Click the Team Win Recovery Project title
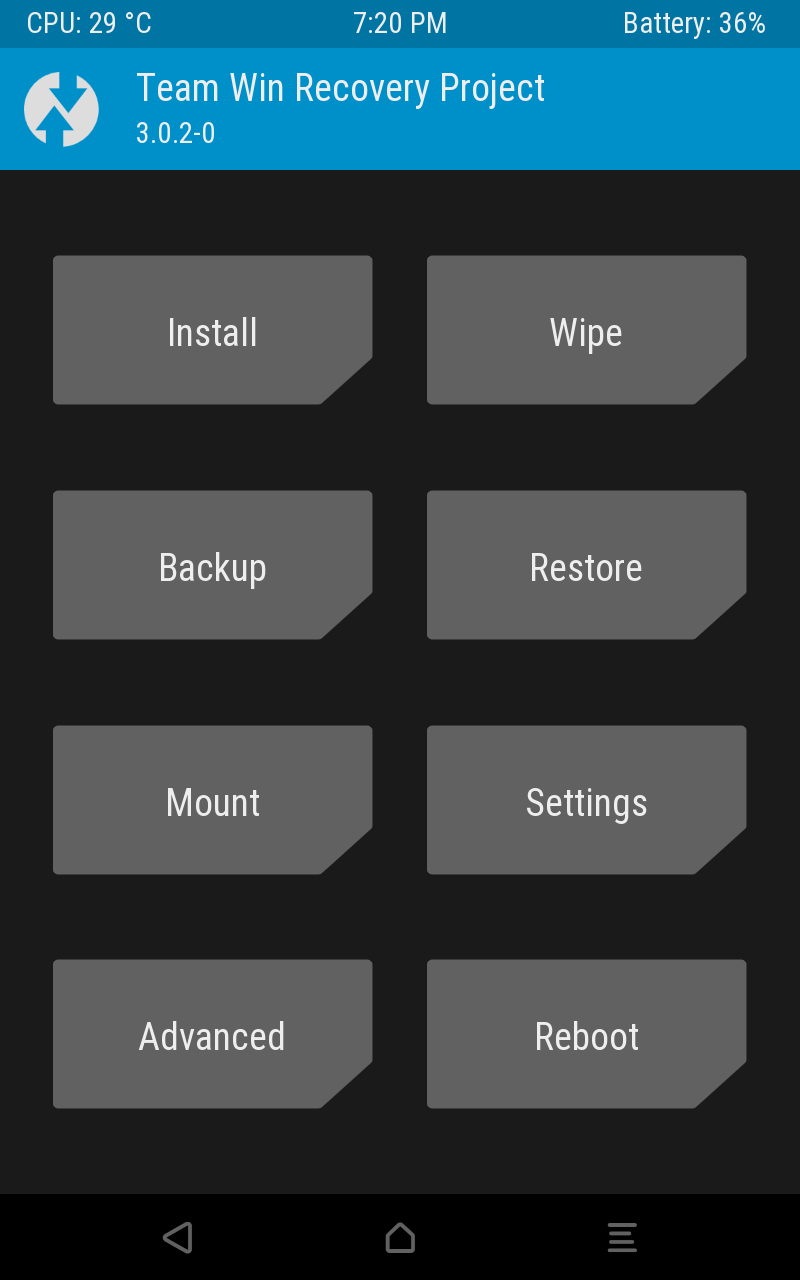Image resolution: width=800 pixels, height=1280 pixels. (340, 88)
